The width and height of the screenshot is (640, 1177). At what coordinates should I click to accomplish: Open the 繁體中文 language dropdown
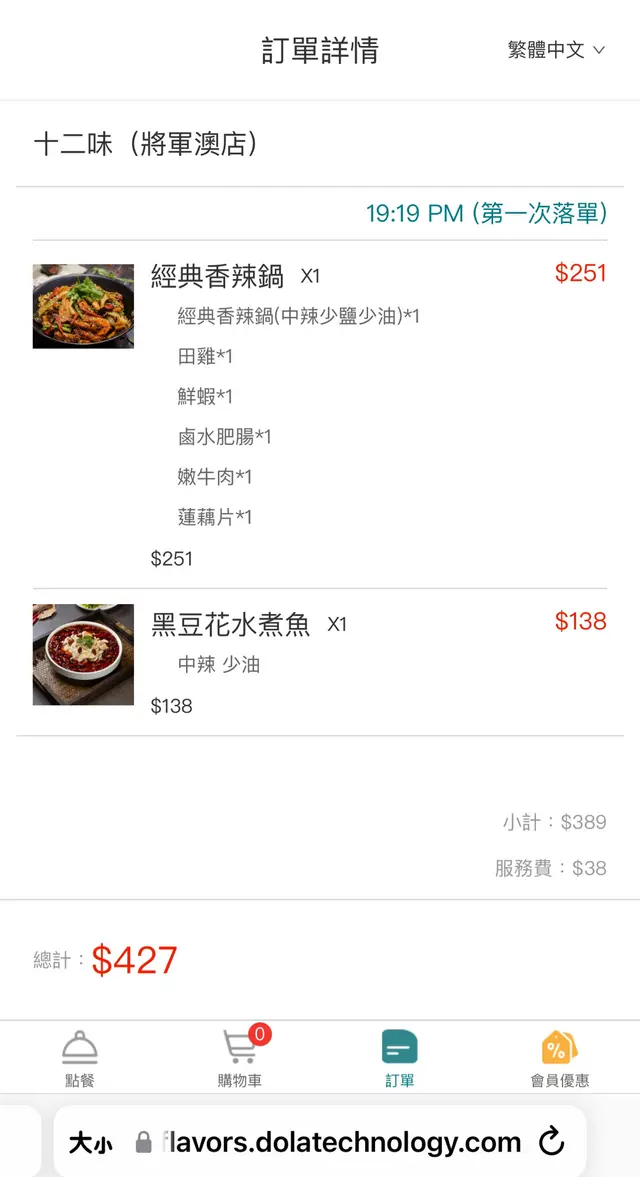[x=556, y=50]
